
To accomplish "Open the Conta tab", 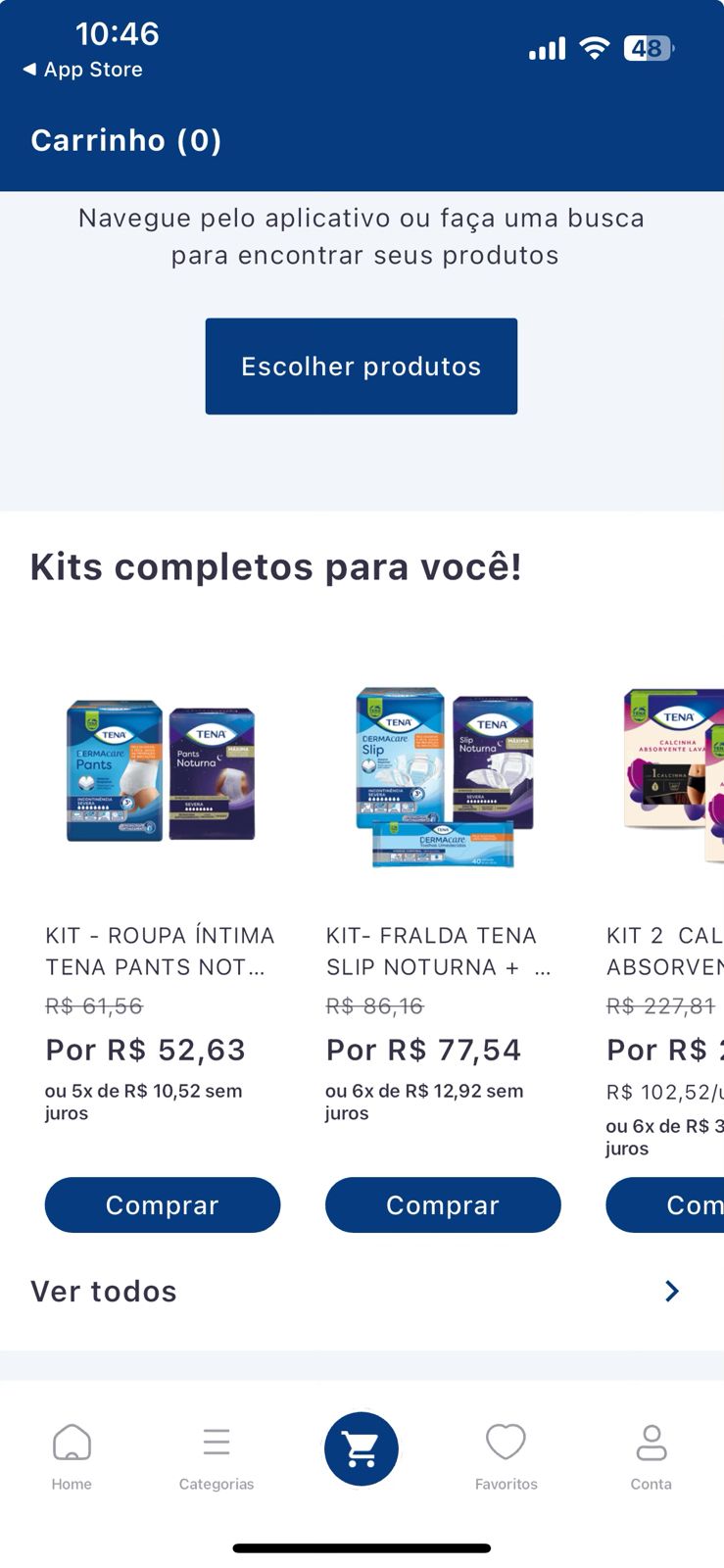I will click(651, 1456).
